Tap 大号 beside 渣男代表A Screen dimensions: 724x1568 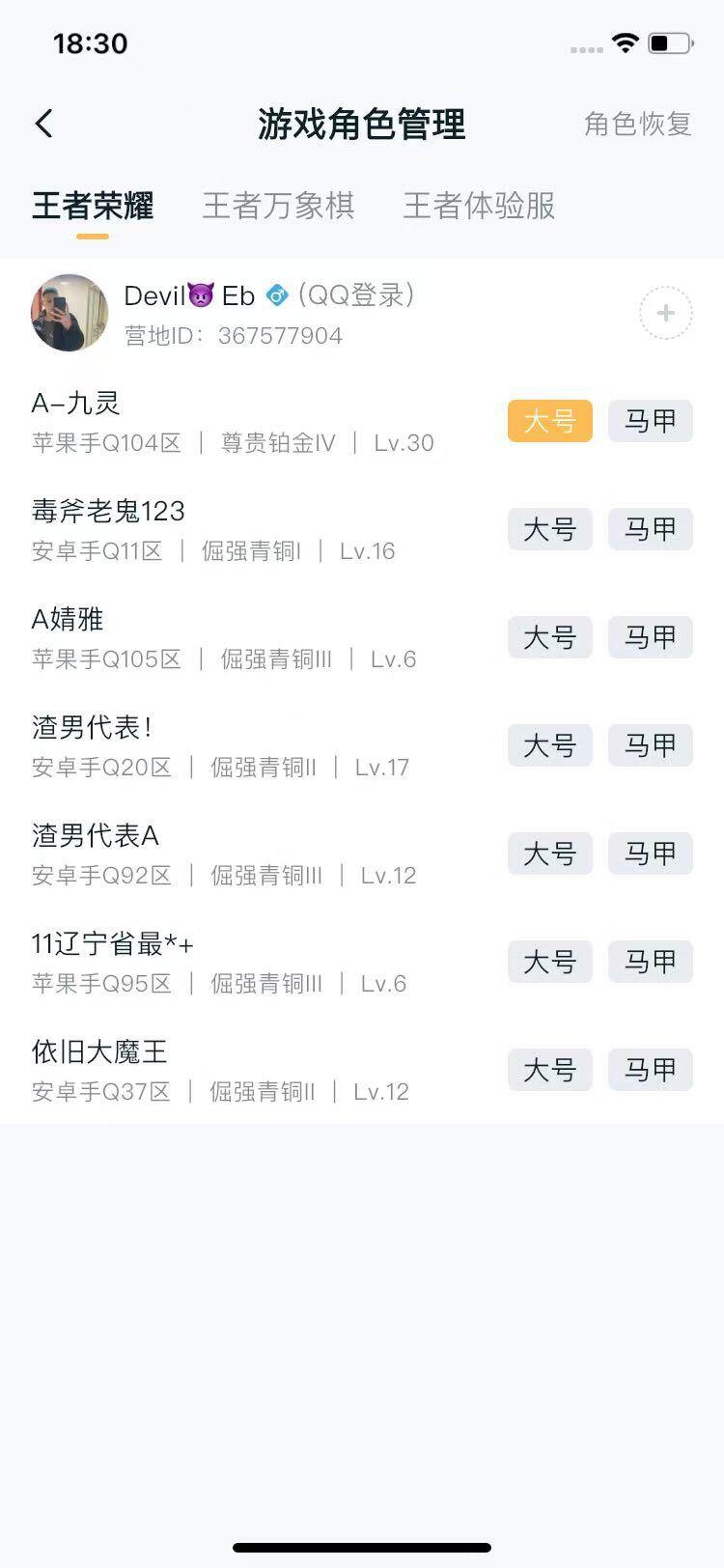click(549, 854)
